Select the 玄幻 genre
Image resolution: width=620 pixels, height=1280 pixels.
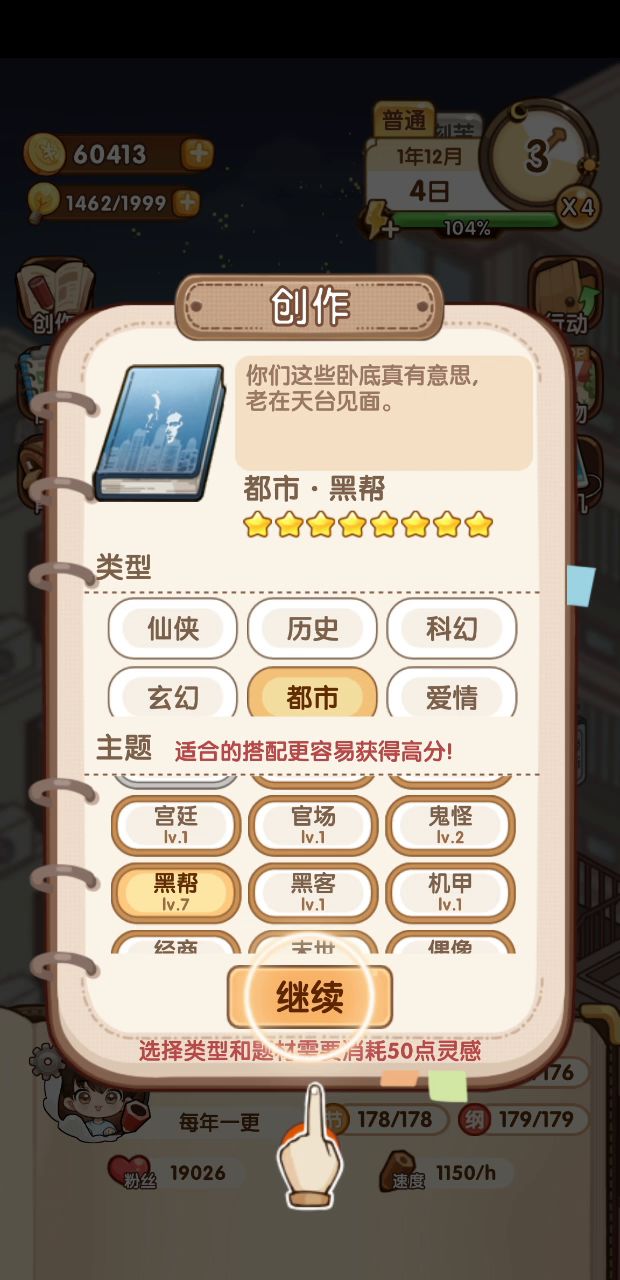pos(173,695)
